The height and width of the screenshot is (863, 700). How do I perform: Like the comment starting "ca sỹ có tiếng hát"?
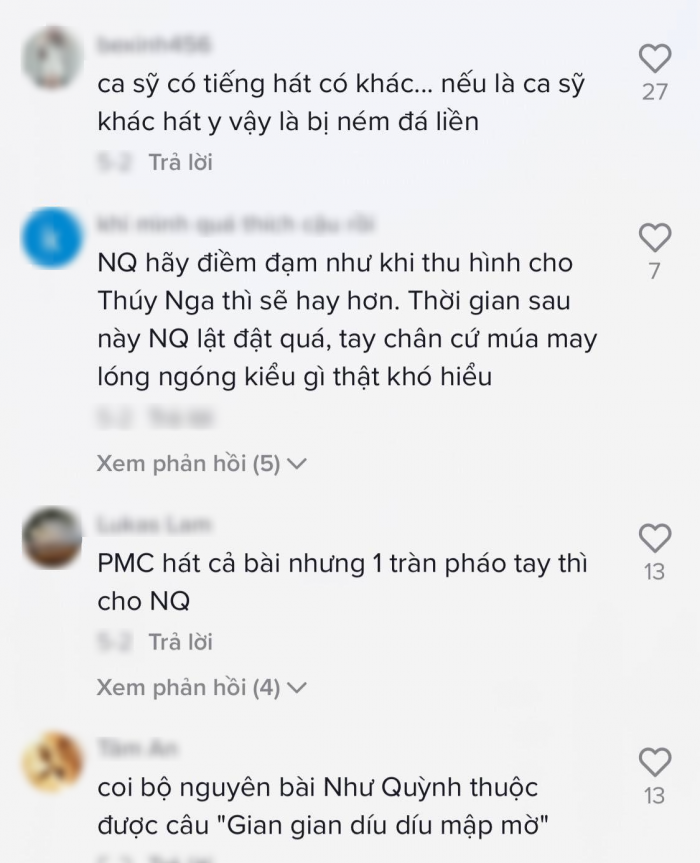tap(654, 58)
